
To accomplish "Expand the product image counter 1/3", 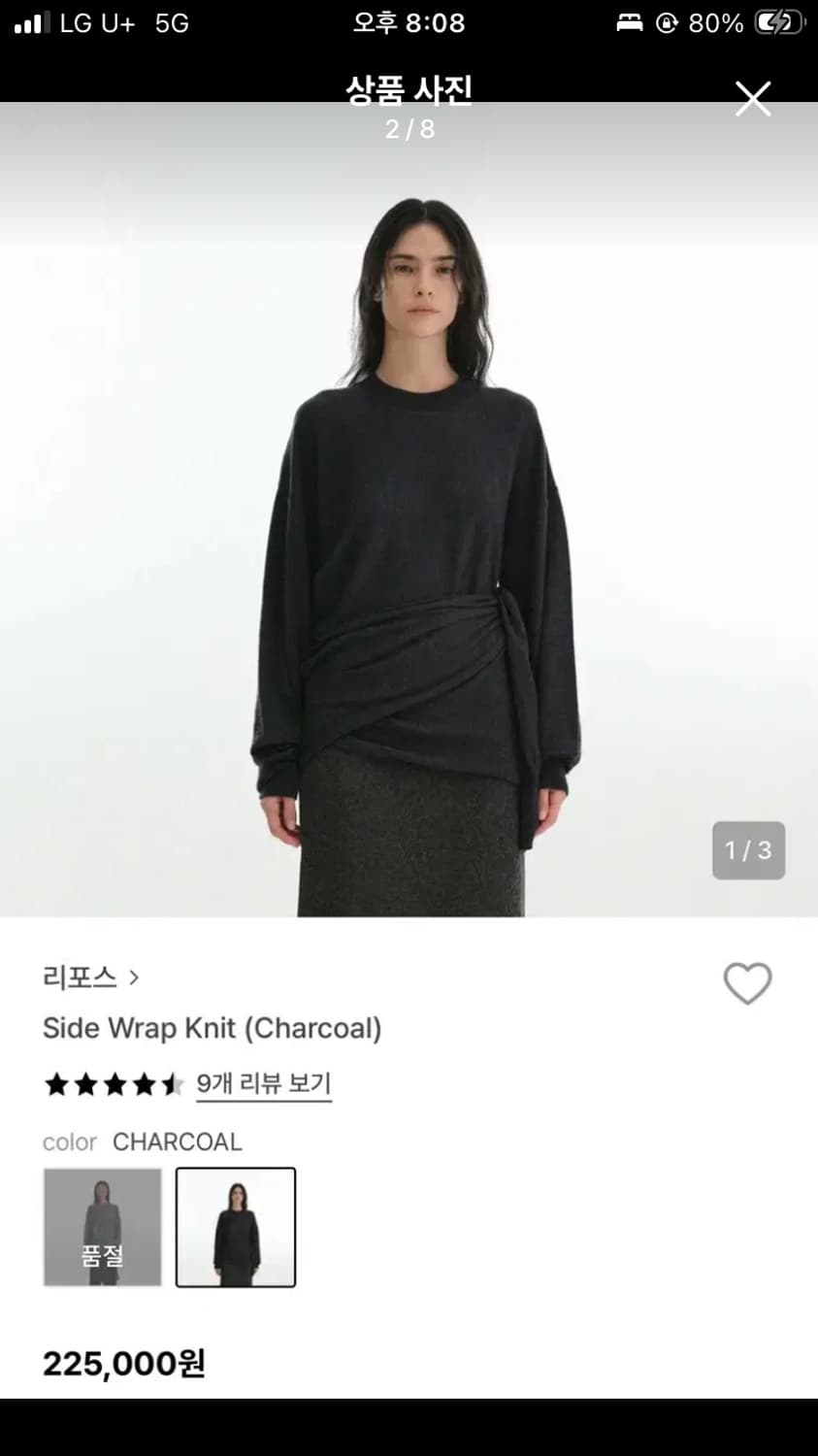I will [748, 849].
